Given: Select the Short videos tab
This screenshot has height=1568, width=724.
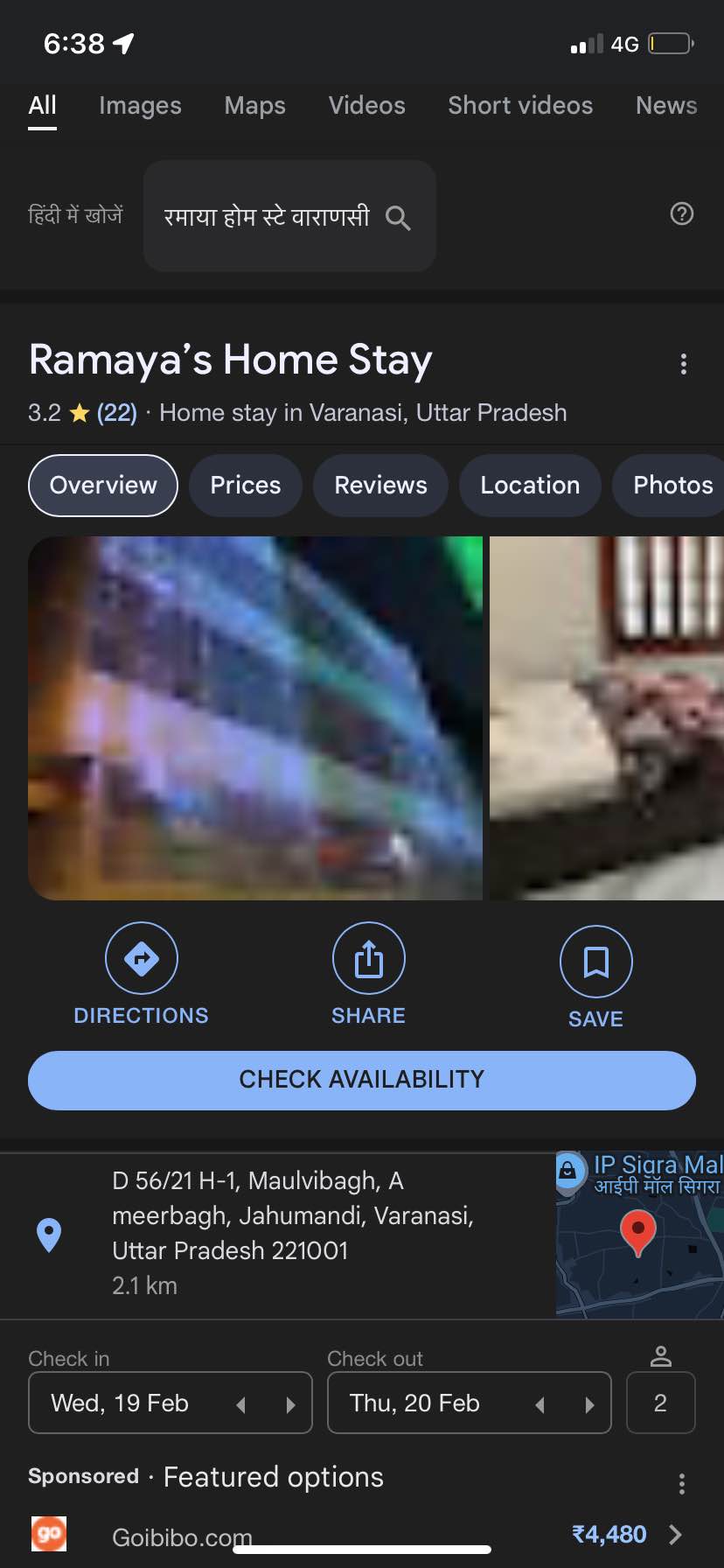Looking at the screenshot, I should [520, 106].
